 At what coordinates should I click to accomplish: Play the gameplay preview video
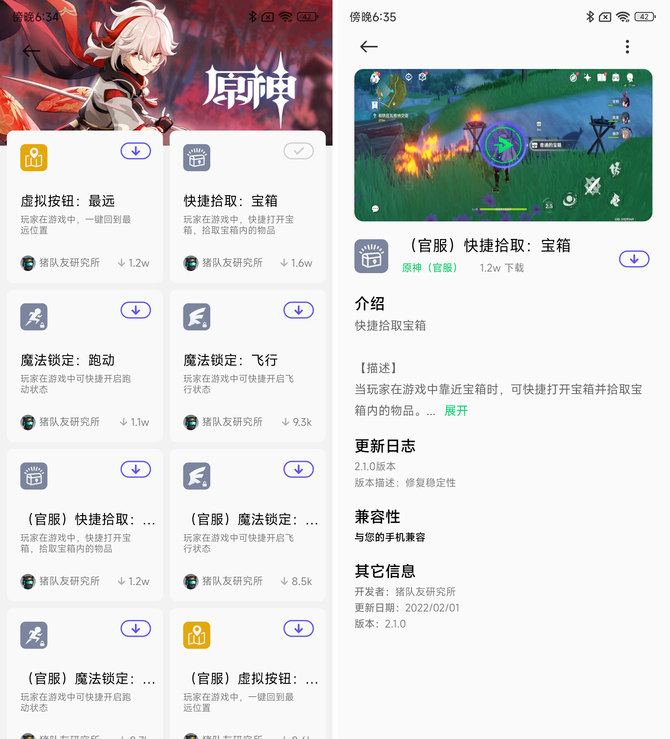coord(504,145)
